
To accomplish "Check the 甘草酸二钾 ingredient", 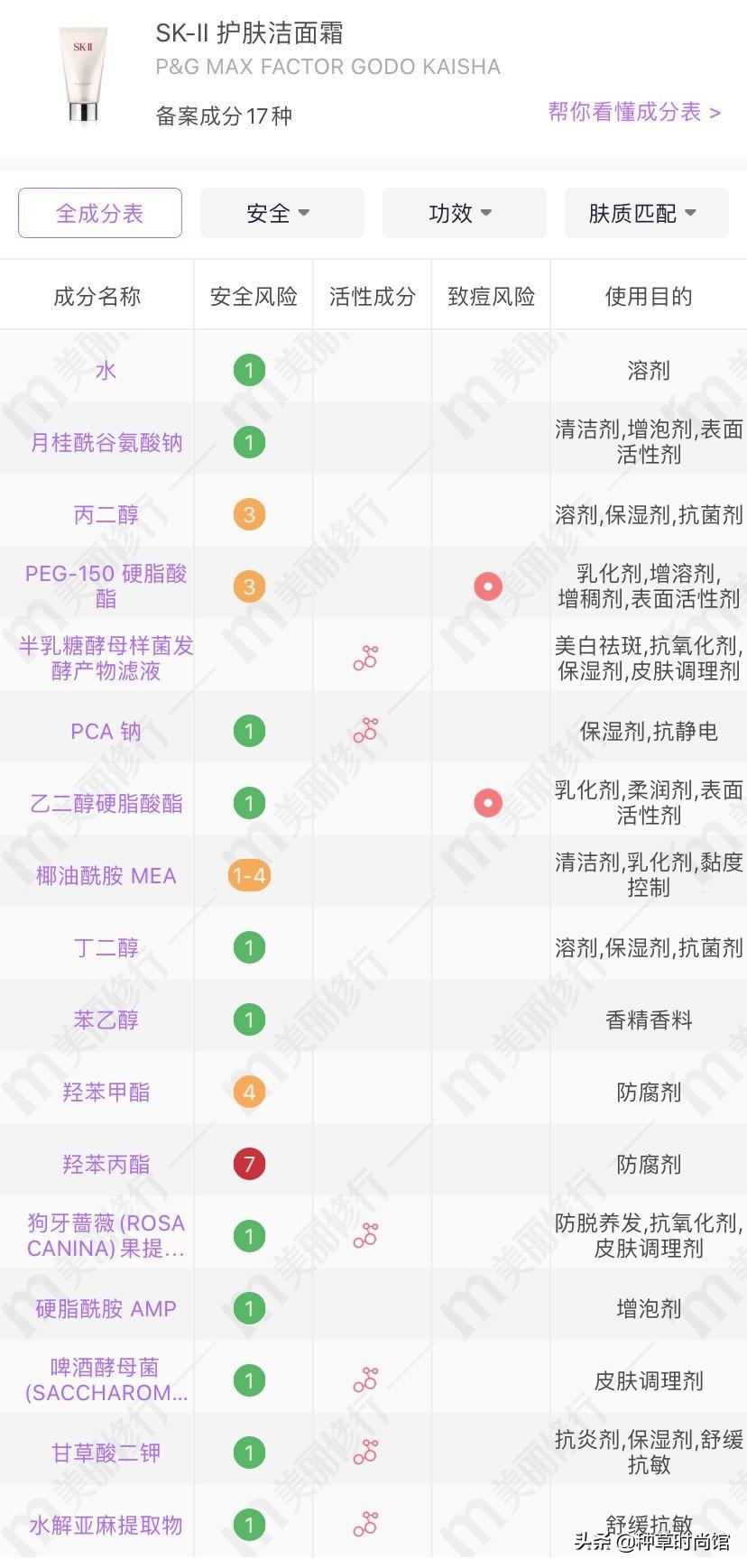I will click(106, 1453).
